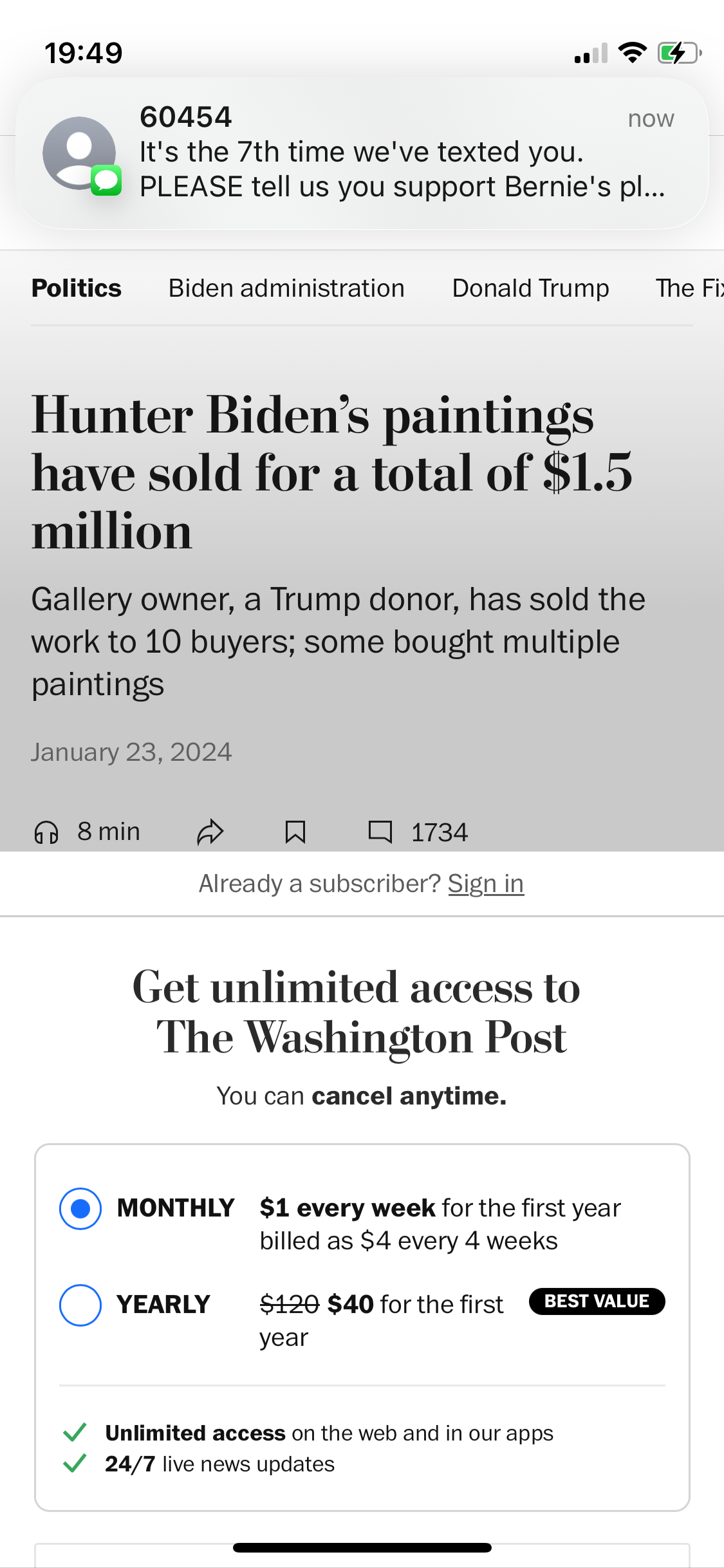Screen dimensions: 724x1568
Task: Go to the Donald Trump topic
Action: point(530,288)
